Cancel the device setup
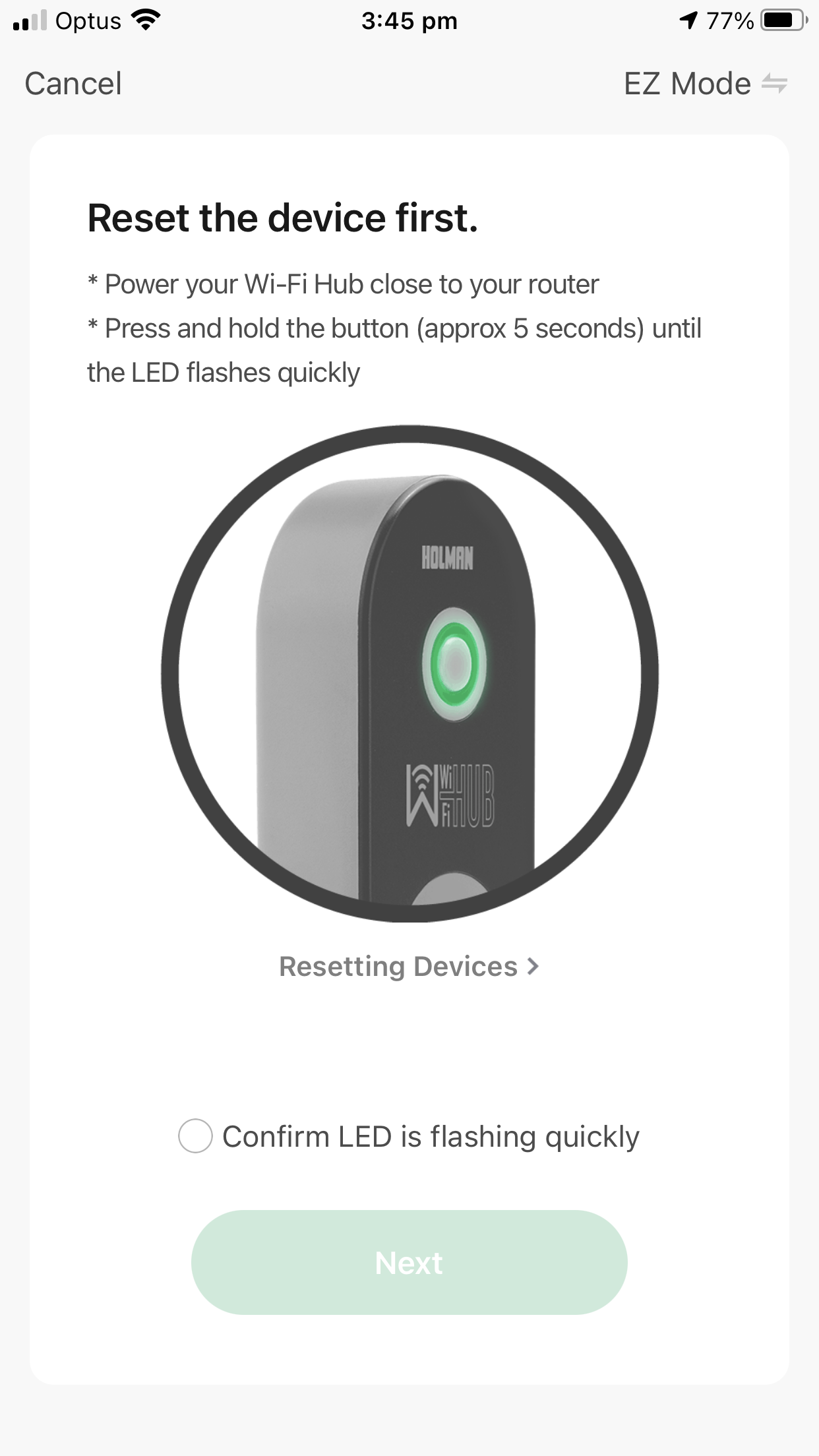Viewport: 819px width, 1456px height. 73,84
